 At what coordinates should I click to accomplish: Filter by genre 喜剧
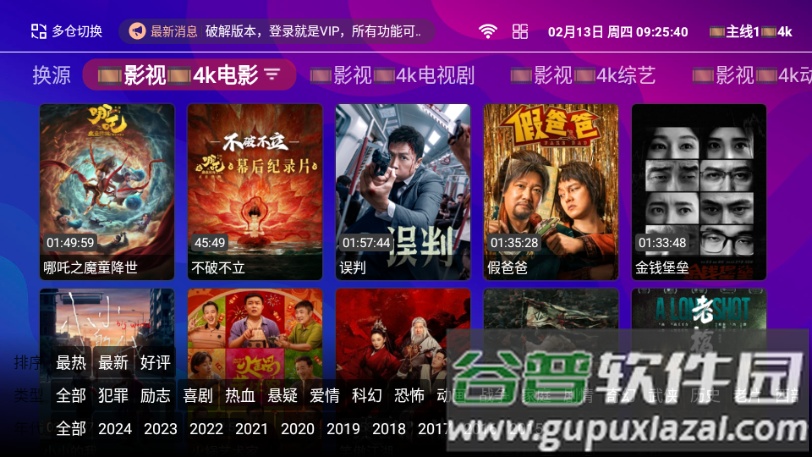point(198,395)
